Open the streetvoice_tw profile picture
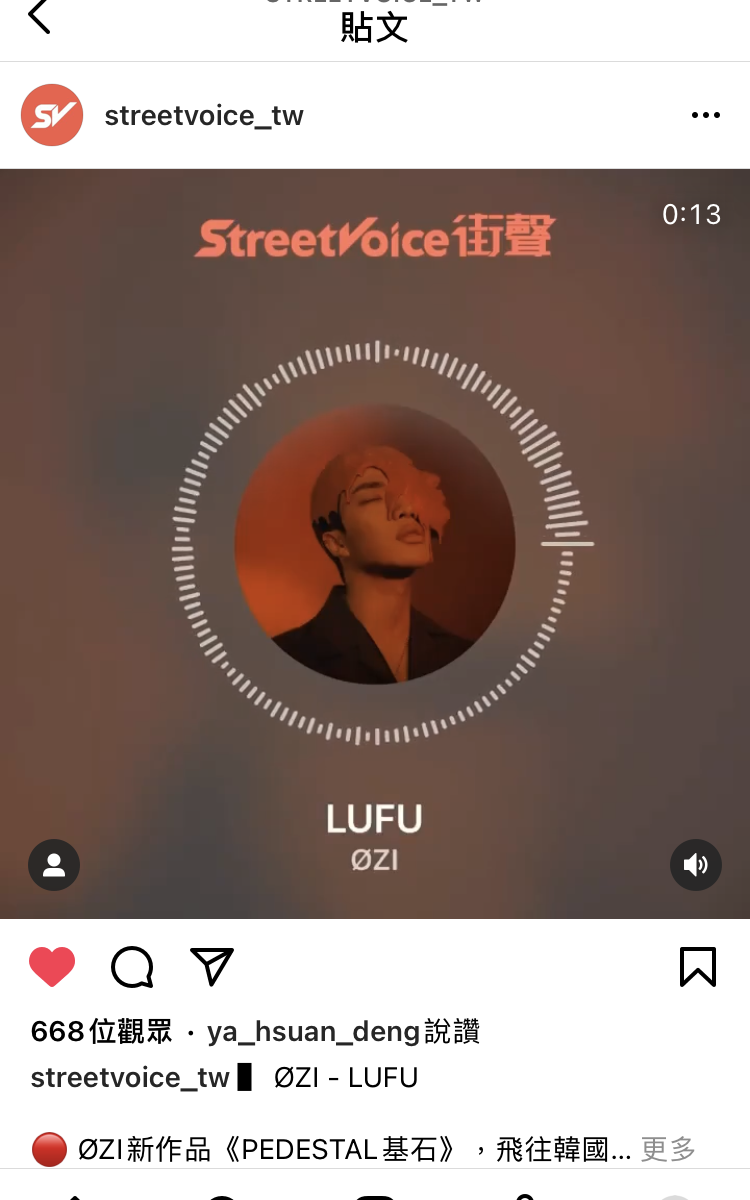 (52, 115)
